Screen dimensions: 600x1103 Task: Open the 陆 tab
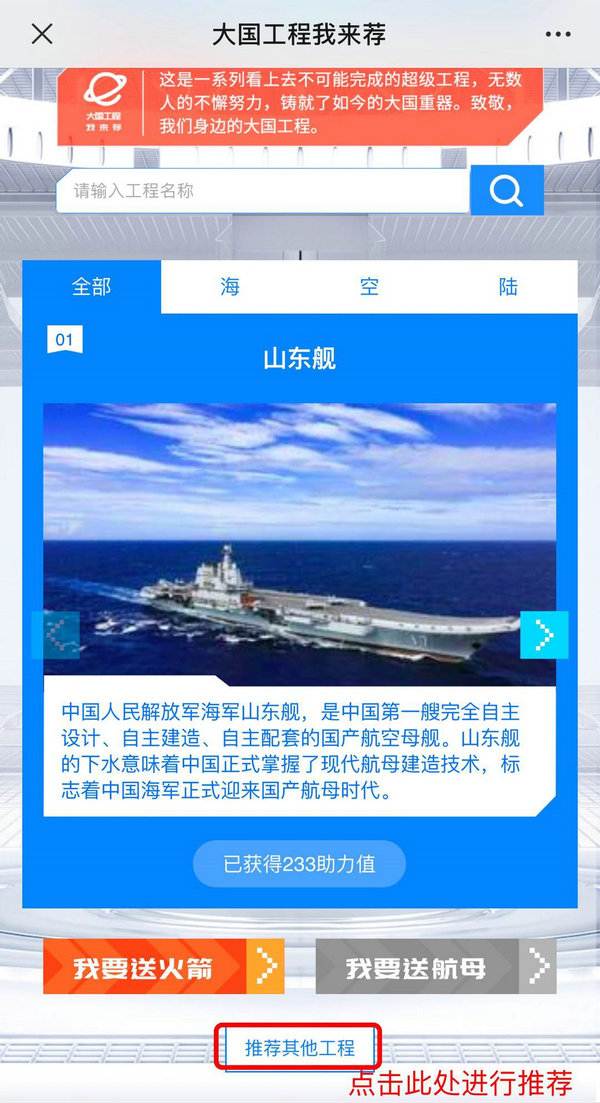pos(508,287)
